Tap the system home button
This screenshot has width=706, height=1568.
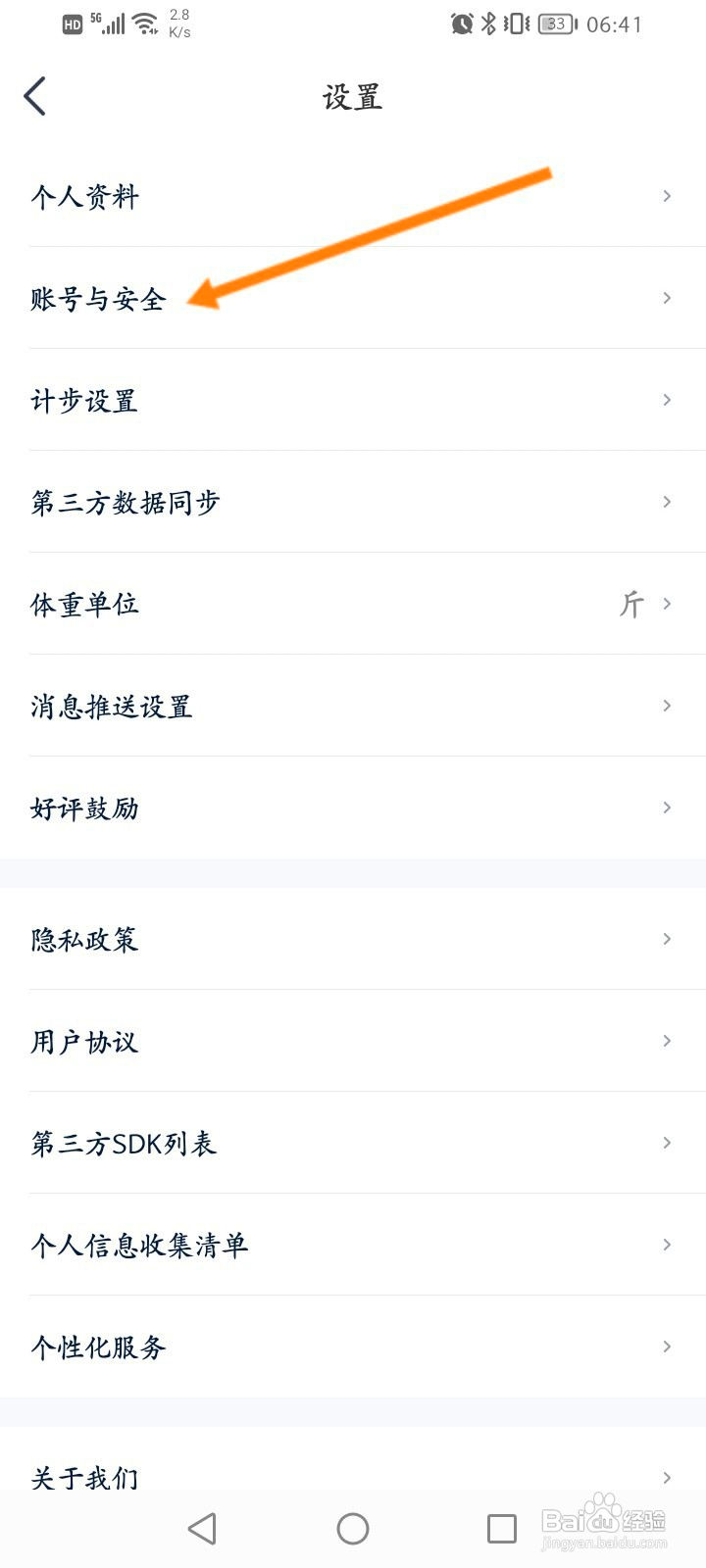click(353, 1529)
